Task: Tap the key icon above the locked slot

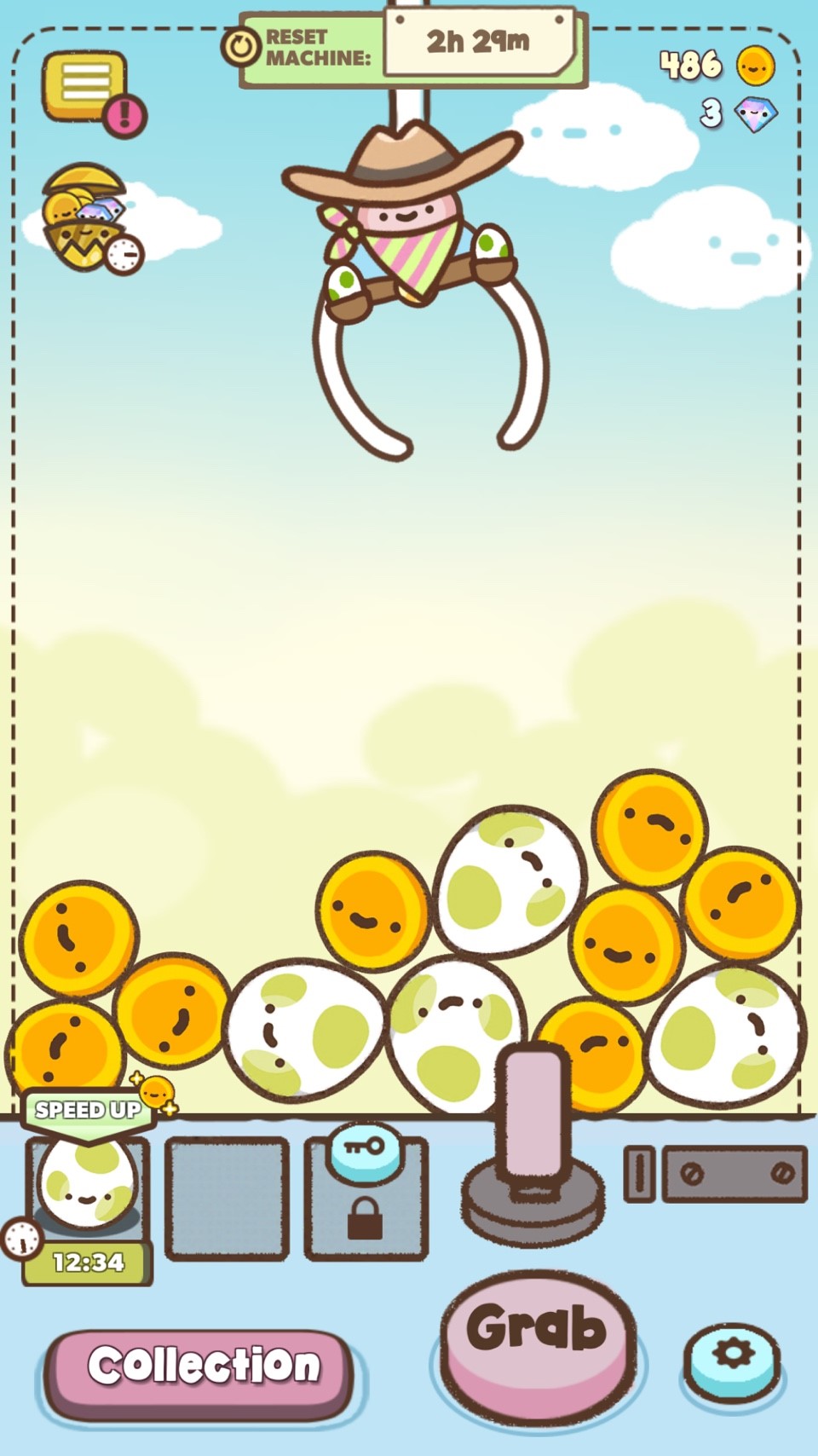Action: (x=365, y=1149)
